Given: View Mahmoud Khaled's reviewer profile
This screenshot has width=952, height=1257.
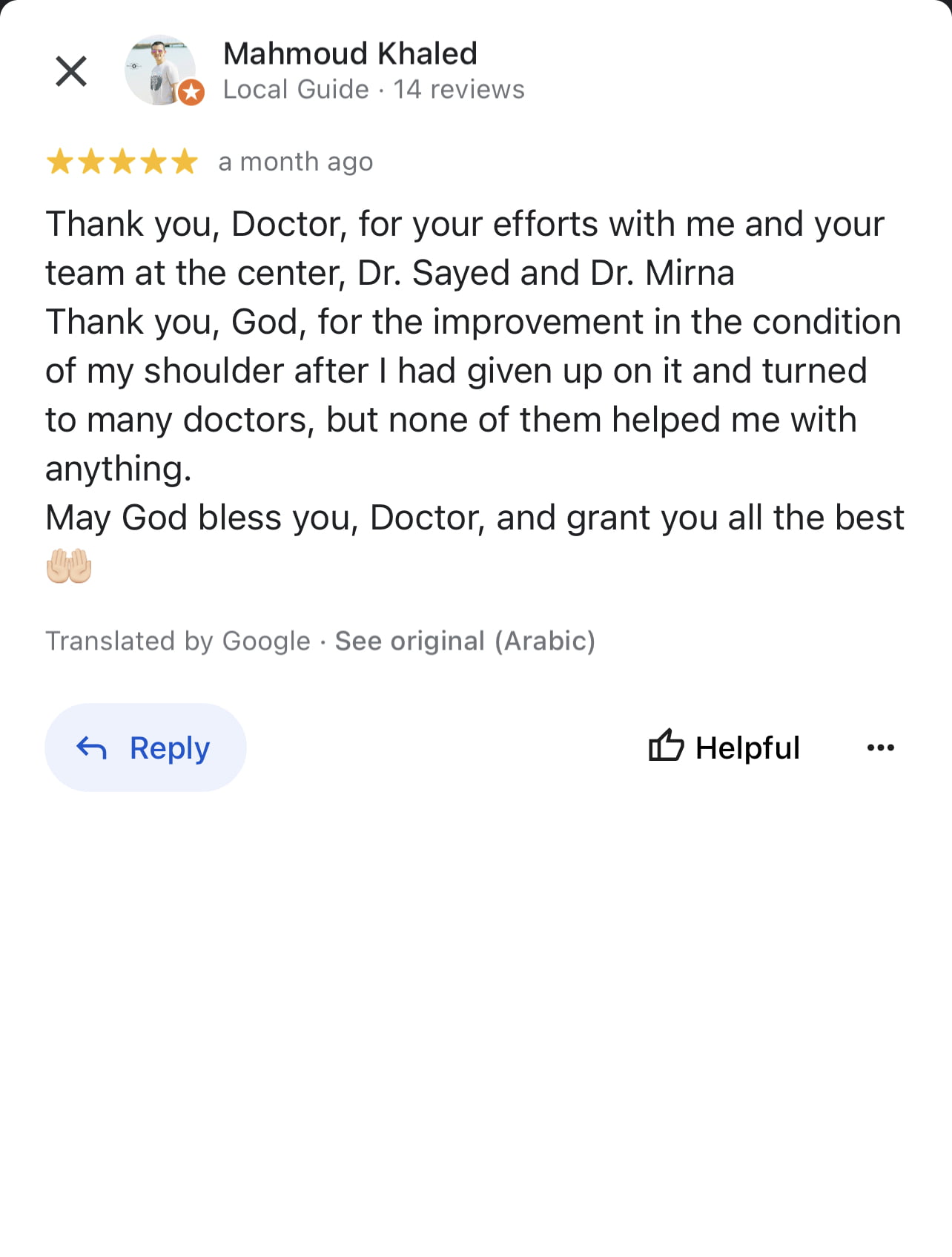Looking at the screenshot, I should 350,54.
